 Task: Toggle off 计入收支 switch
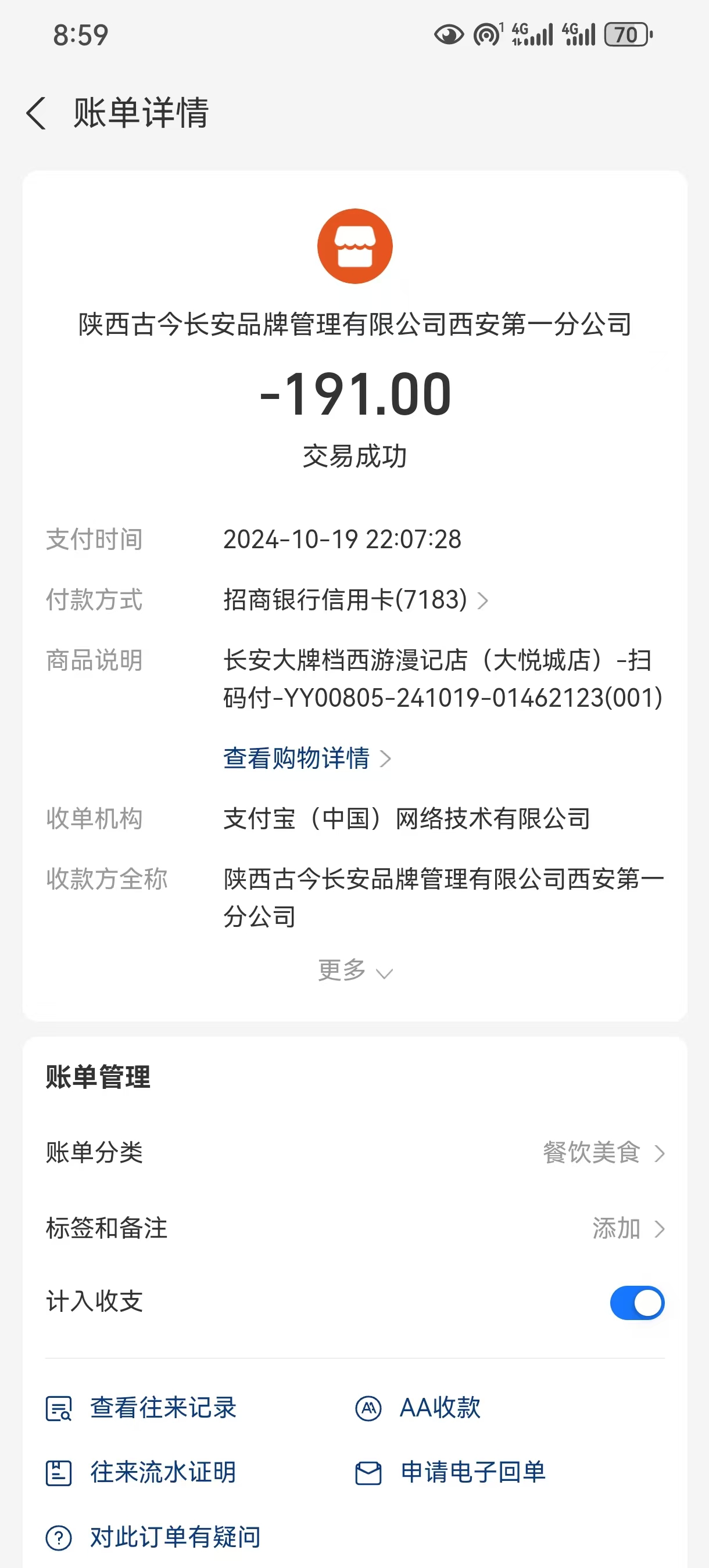click(x=636, y=1303)
